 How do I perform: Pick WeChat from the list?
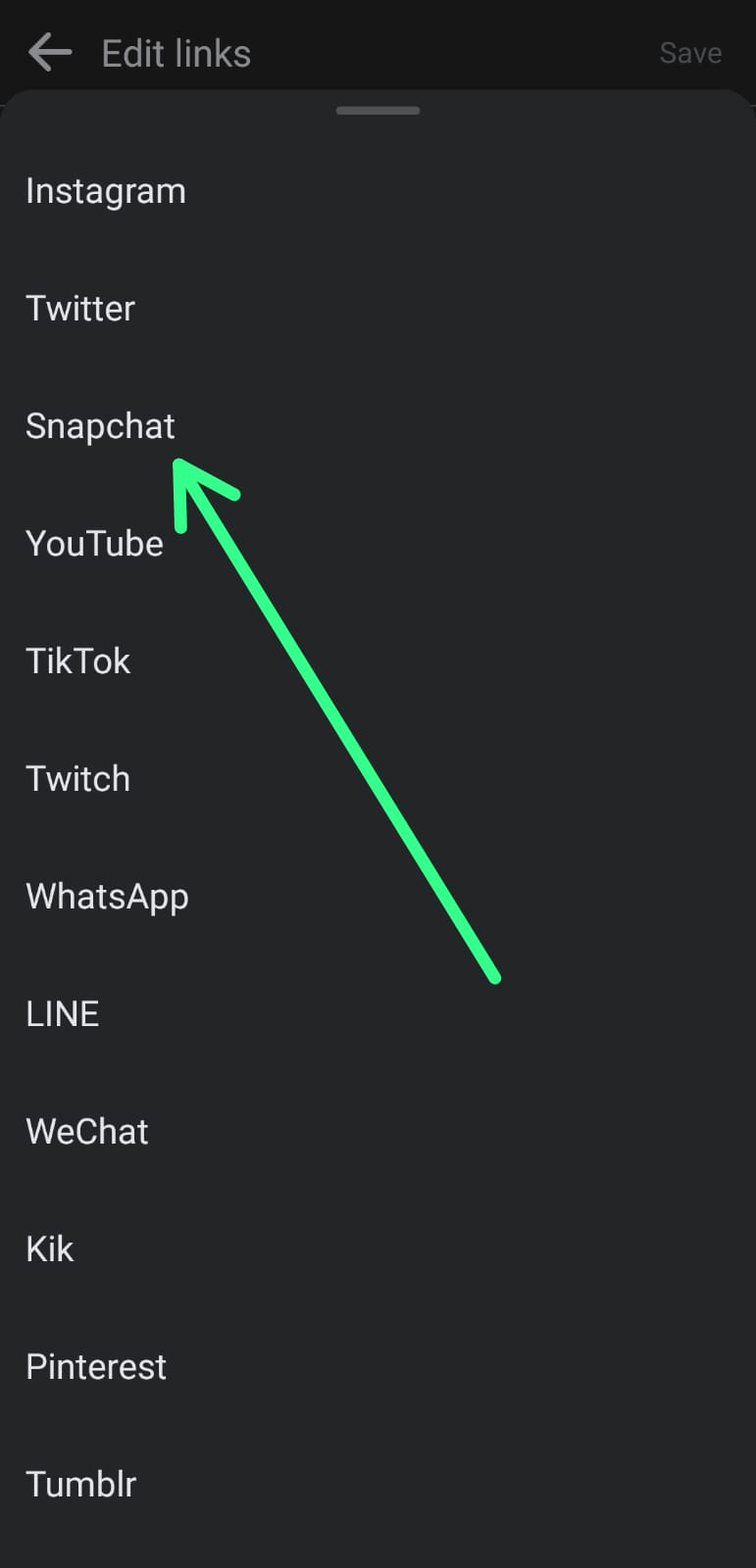378,1132
